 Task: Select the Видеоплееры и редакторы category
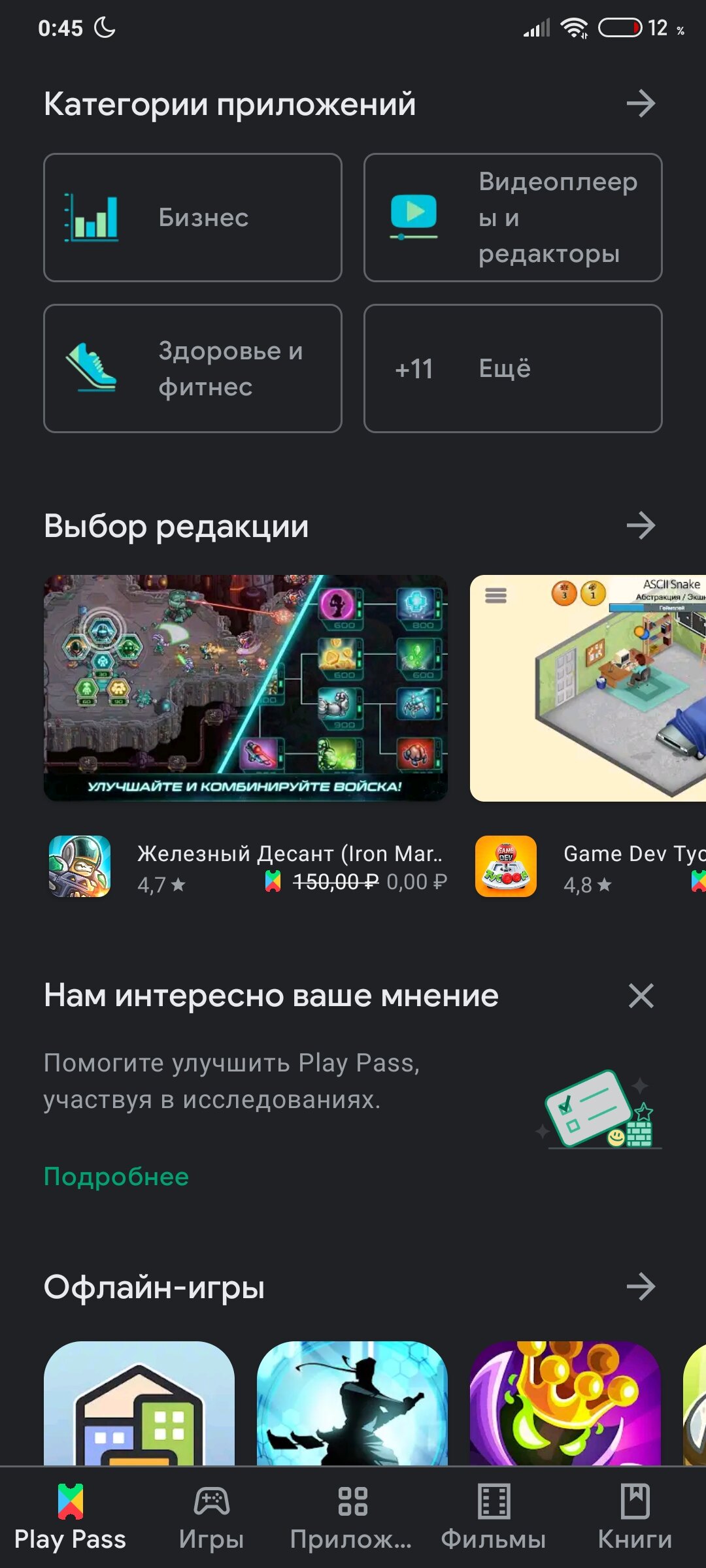click(x=513, y=218)
